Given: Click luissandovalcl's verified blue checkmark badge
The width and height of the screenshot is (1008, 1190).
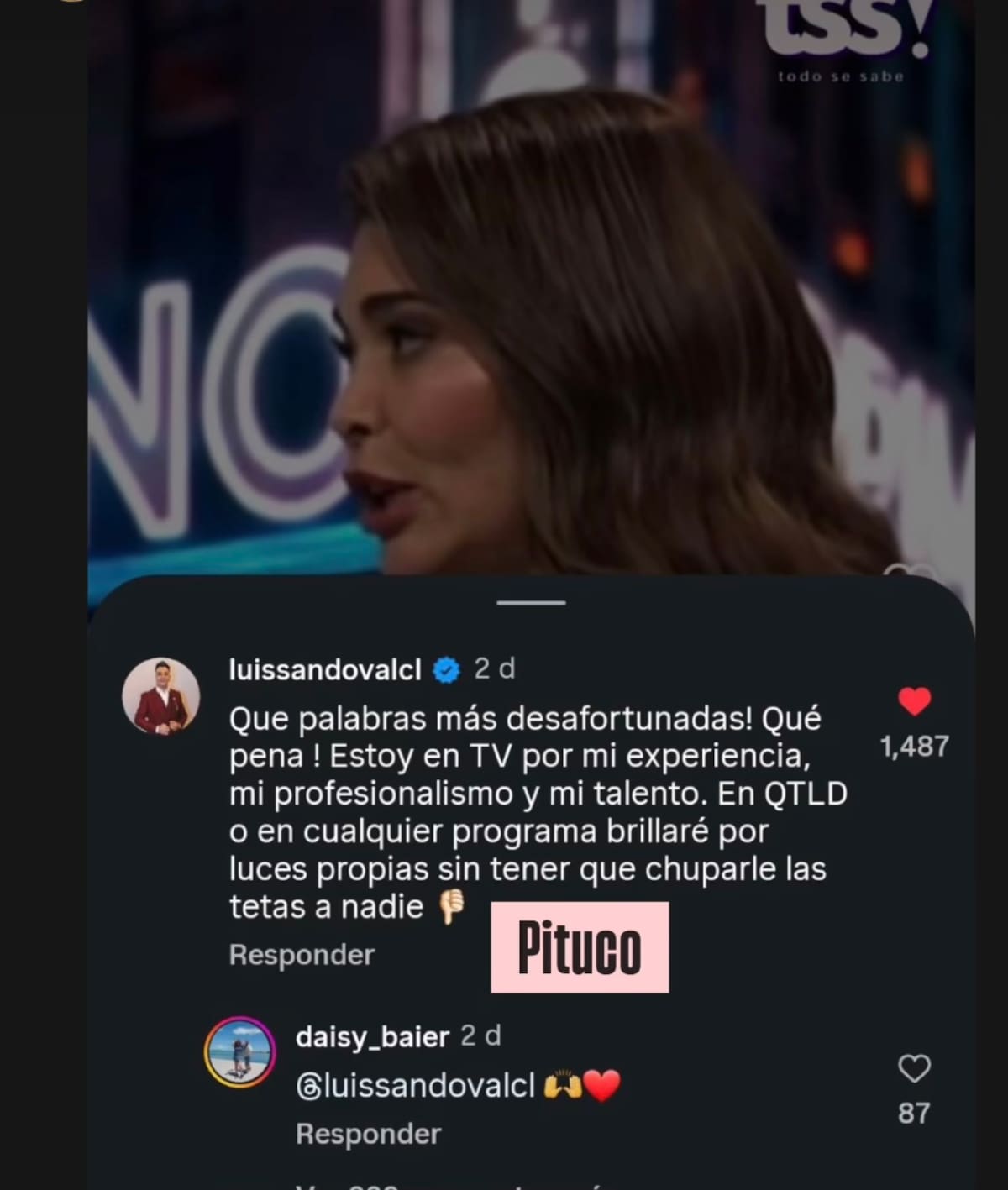Looking at the screenshot, I should tap(444, 668).
